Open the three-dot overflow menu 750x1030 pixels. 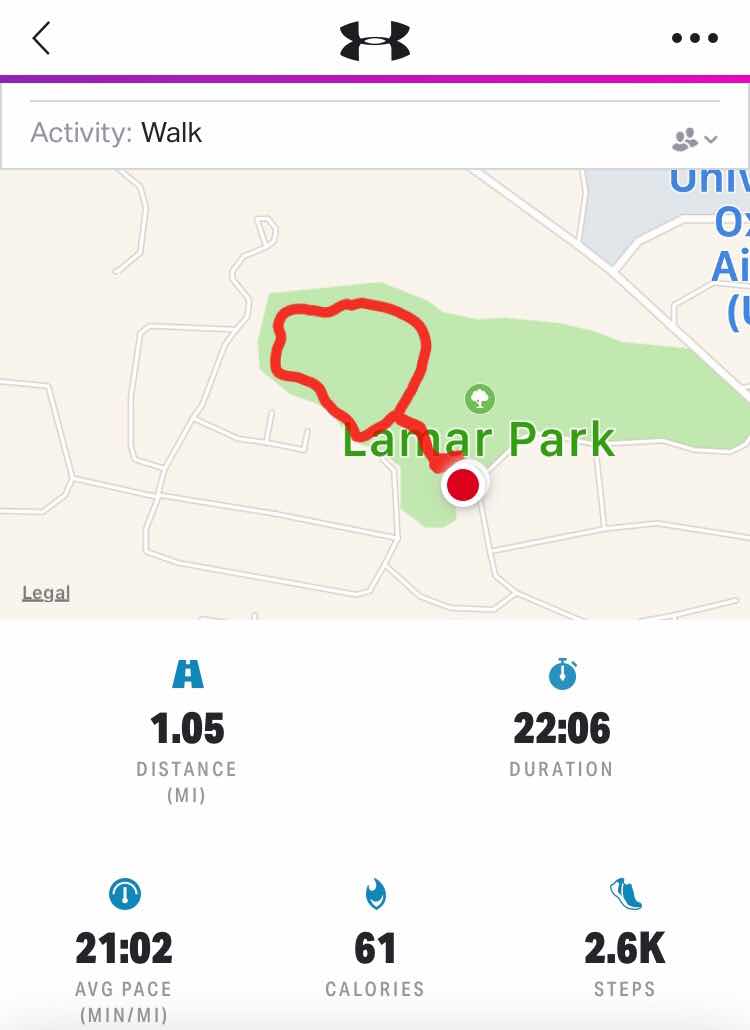tap(694, 39)
